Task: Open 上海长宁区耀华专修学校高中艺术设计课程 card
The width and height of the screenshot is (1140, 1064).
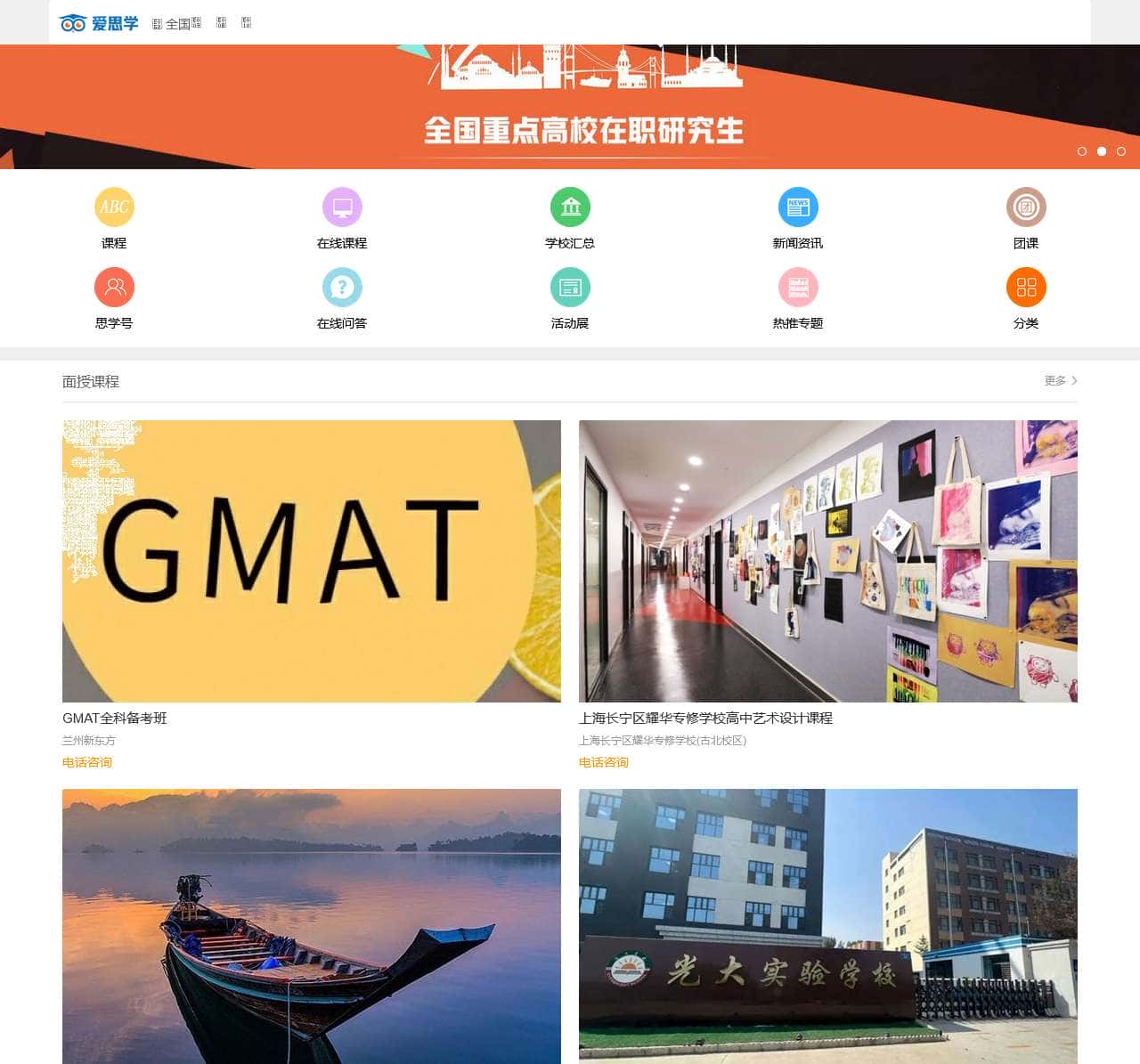Action: coord(828,561)
